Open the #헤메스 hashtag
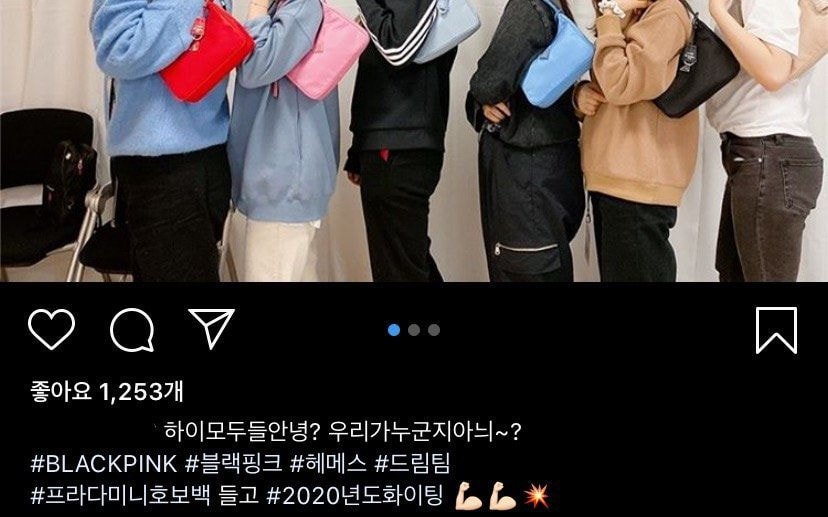Viewport: 828px width, 517px height. [x=327, y=463]
